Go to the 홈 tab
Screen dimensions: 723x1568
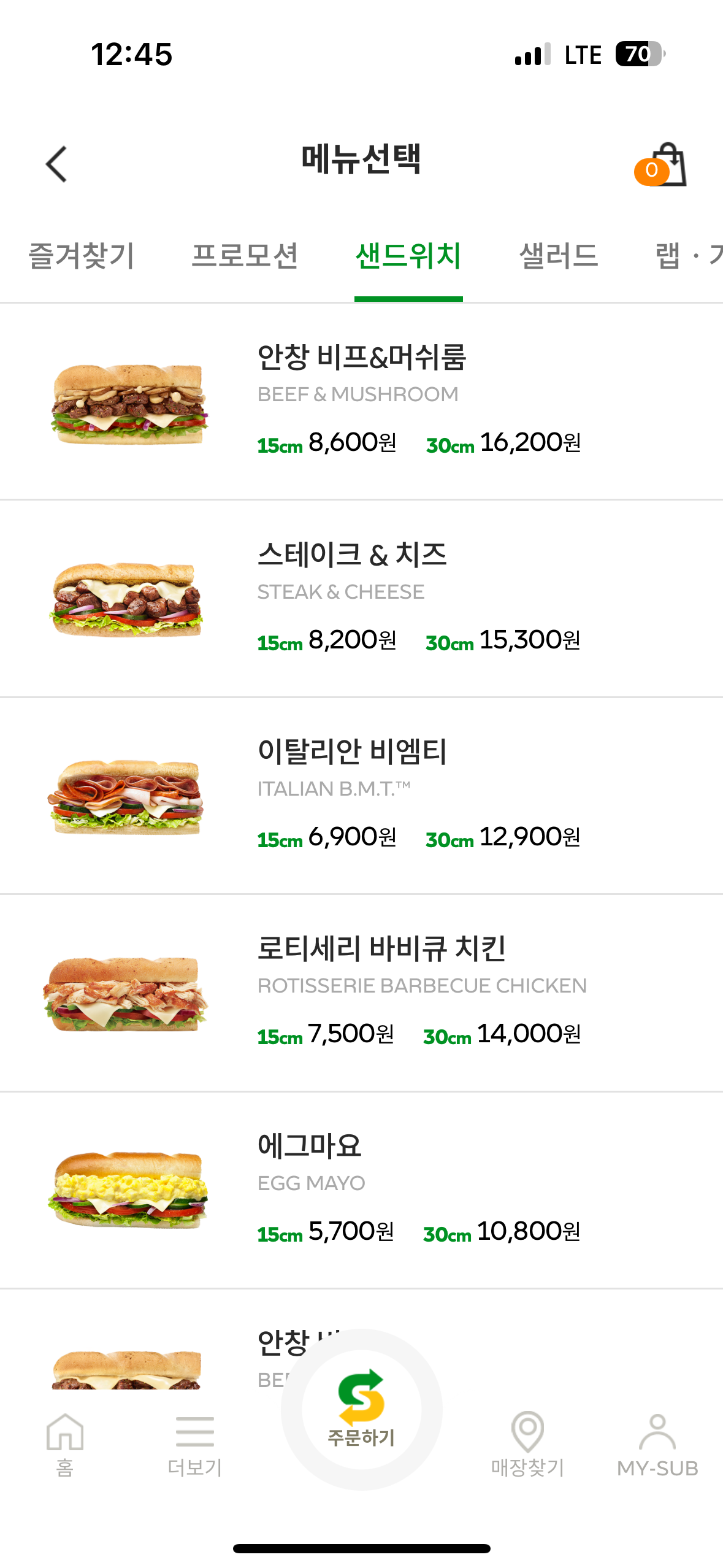65,1445
